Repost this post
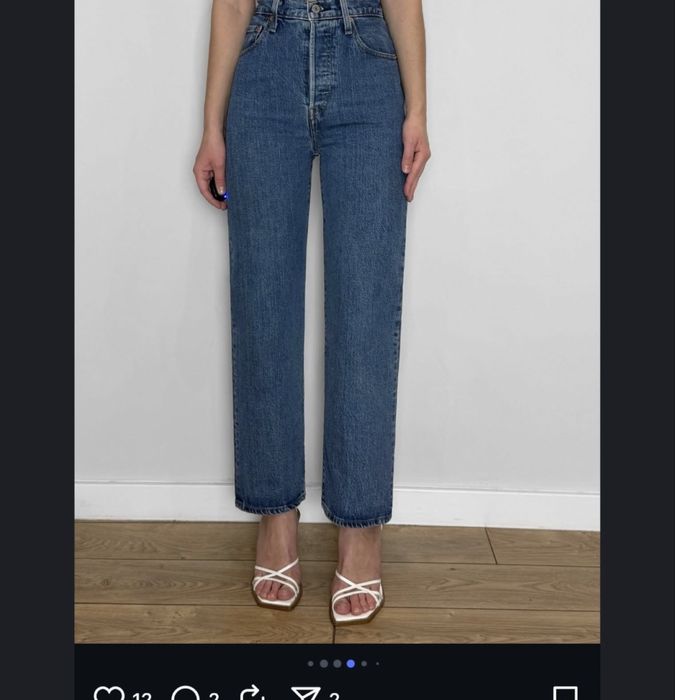Viewport: 675px width, 700px height. (x=252, y=692)
